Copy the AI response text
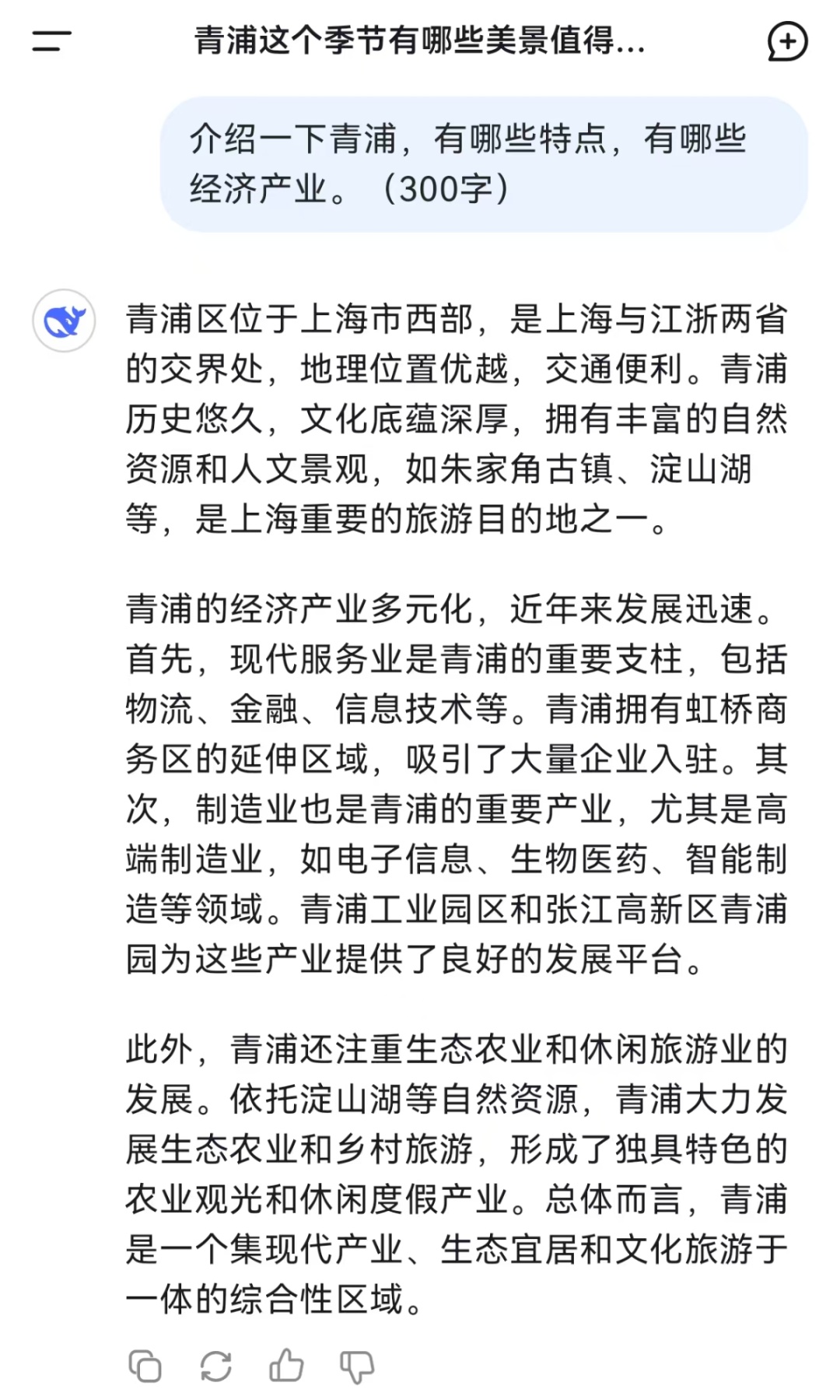 point(145,1367)
